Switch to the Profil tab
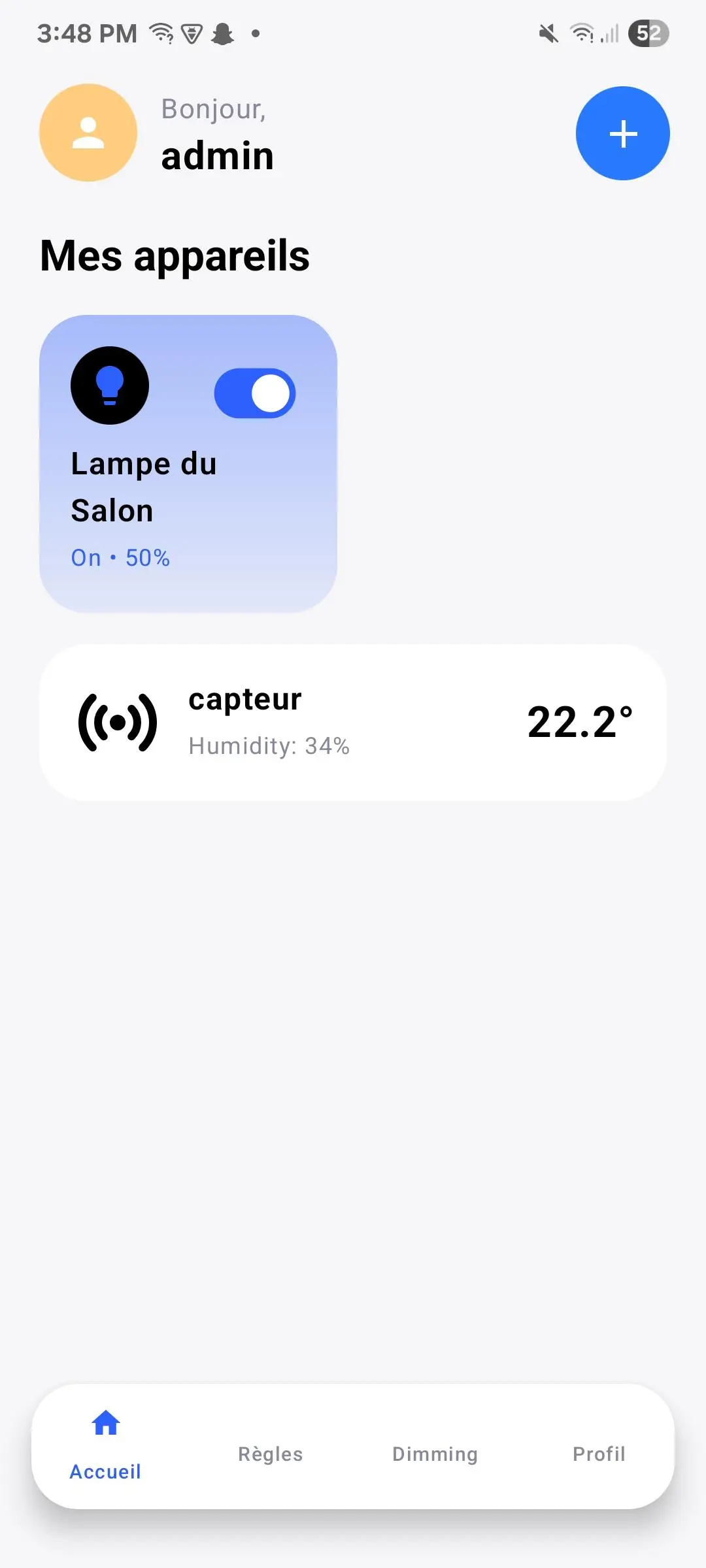This screenshot has height=1568, width=706. pos(598,1454)
